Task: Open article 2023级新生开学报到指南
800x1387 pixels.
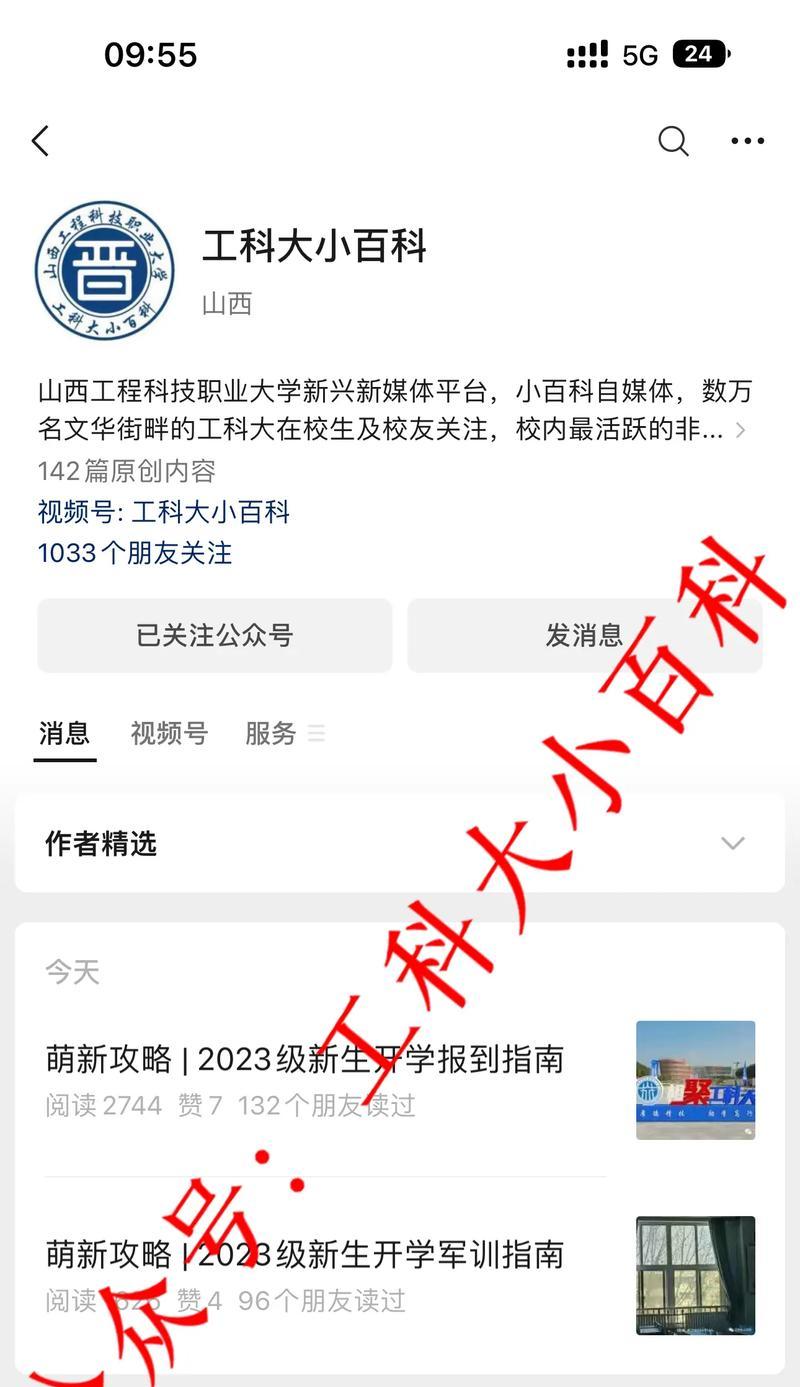Action: 305,1059
